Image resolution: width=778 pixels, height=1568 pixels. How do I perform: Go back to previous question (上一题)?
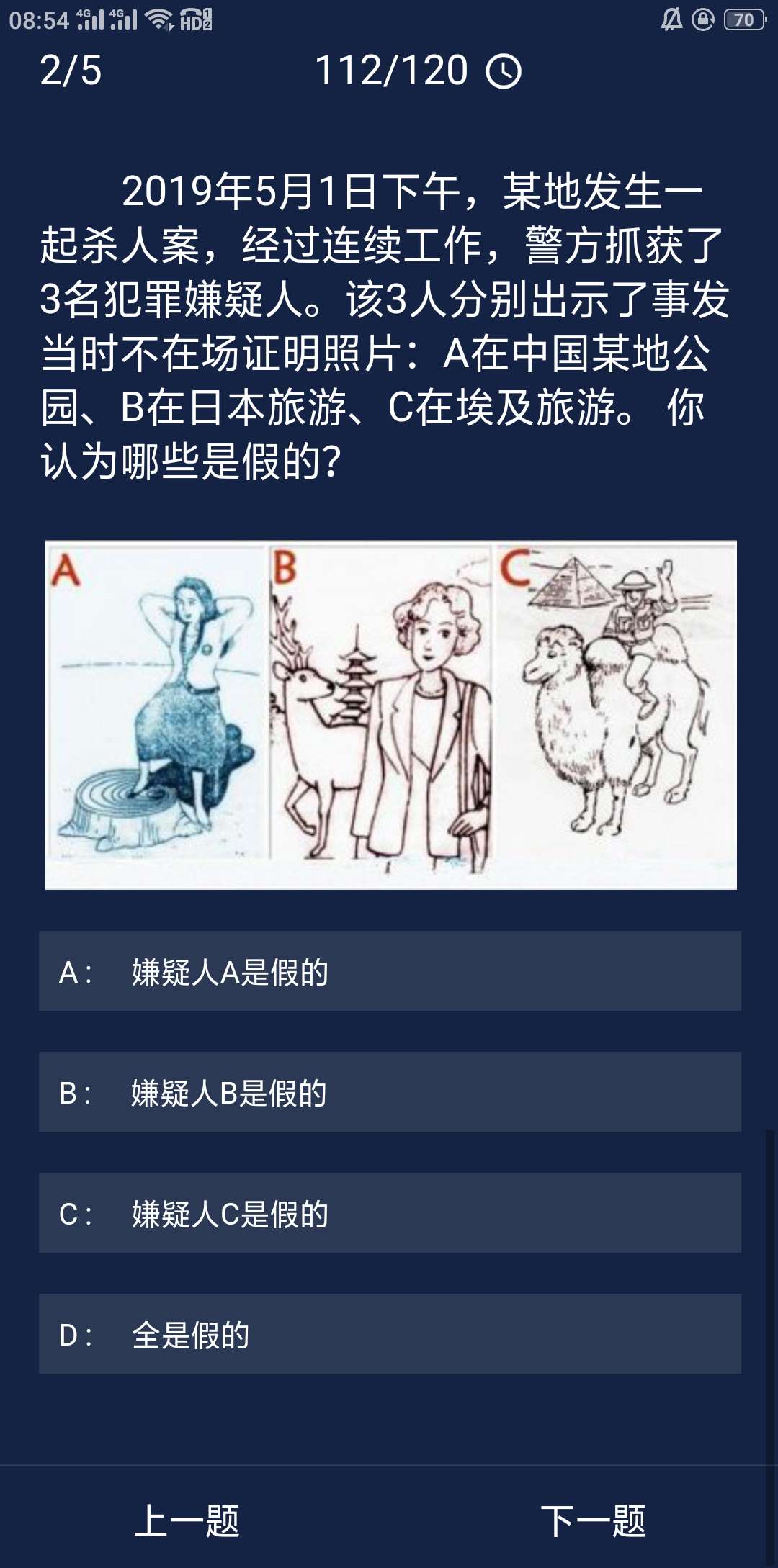coord(187,1520)
